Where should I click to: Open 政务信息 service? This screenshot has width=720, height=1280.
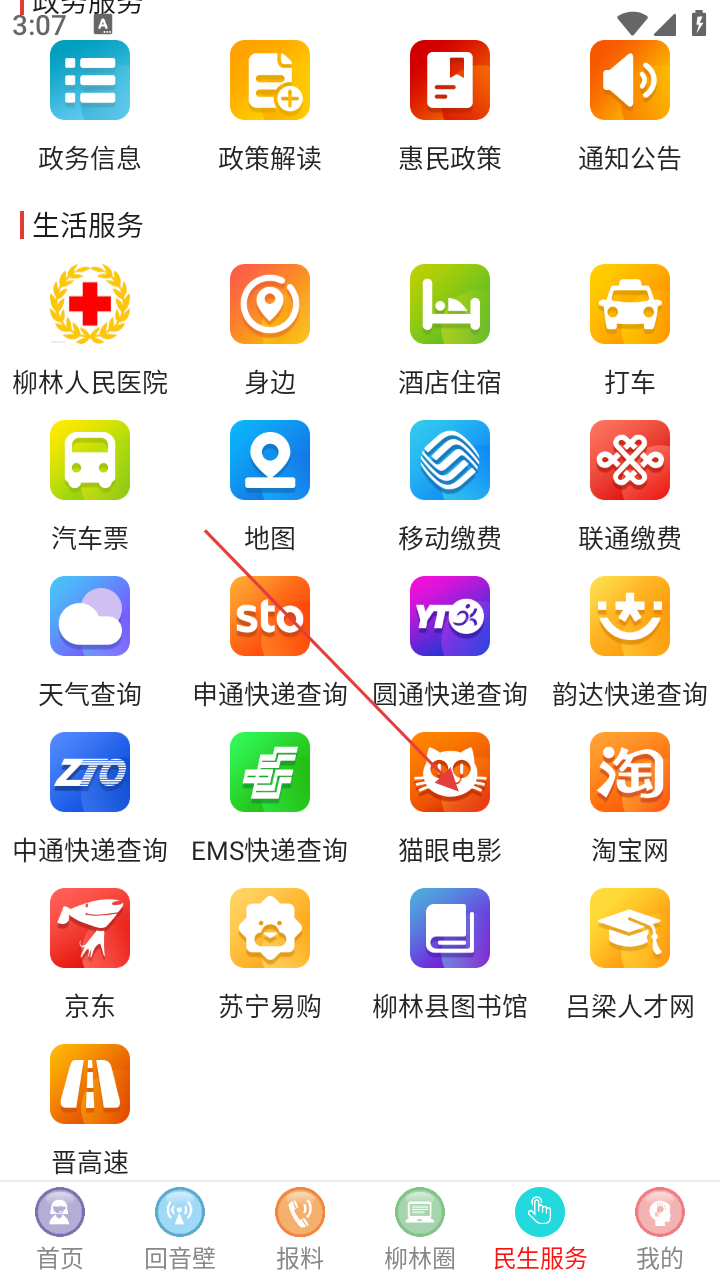point(90,80)
